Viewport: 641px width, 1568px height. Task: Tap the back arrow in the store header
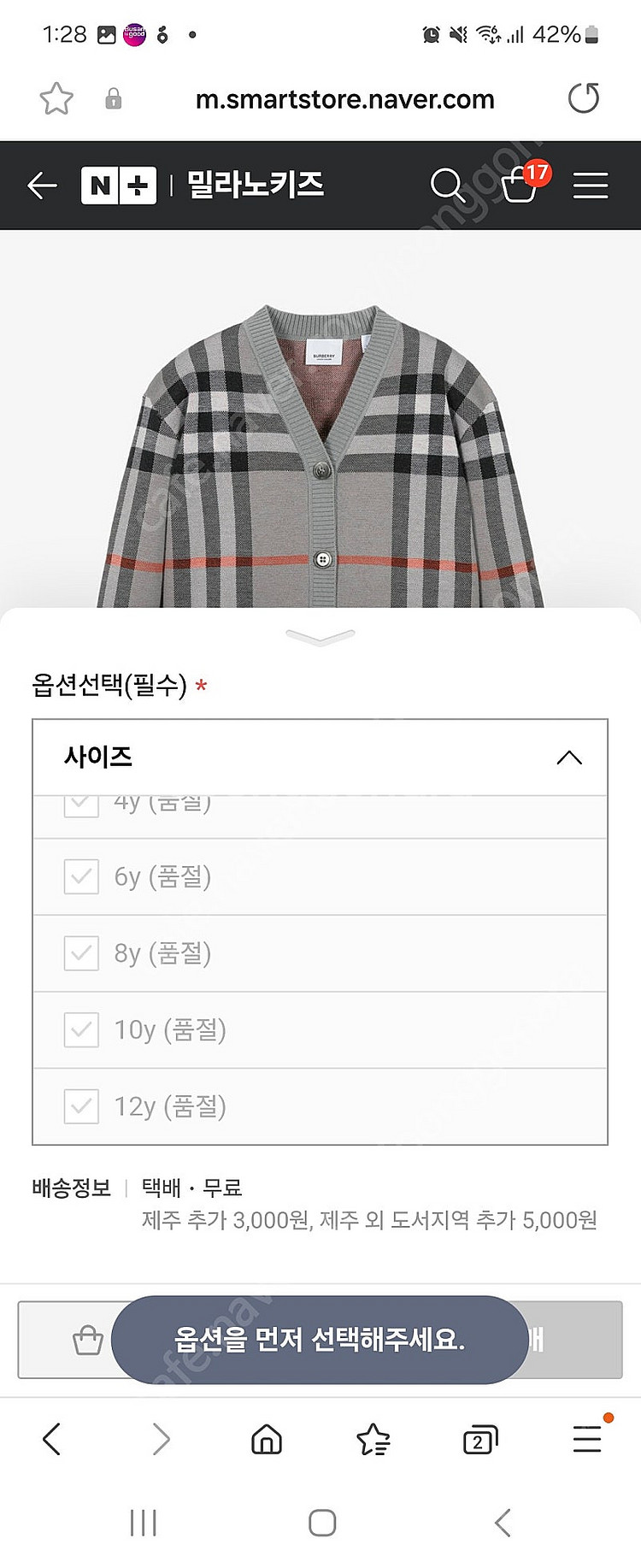pyautogui.click(x=42, y=185)
